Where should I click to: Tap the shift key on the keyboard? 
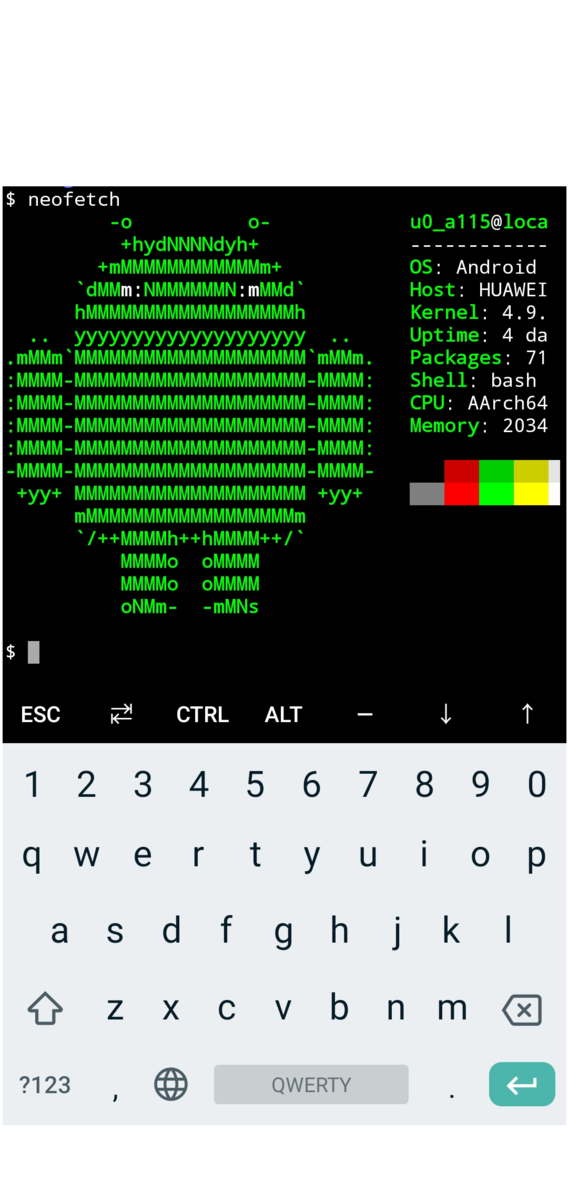[x=45, y=1009]
